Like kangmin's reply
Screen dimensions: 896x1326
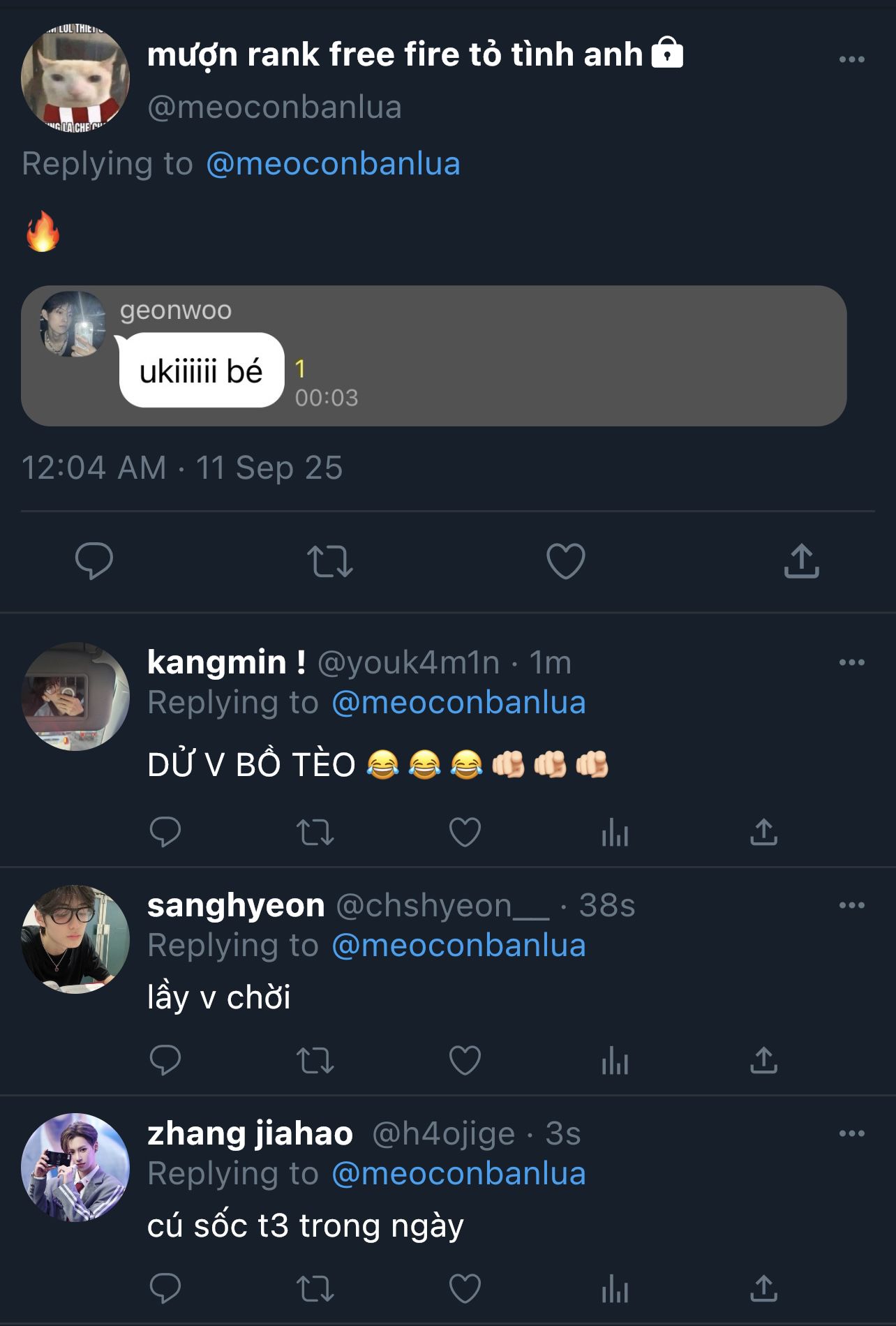click(465, 832)
